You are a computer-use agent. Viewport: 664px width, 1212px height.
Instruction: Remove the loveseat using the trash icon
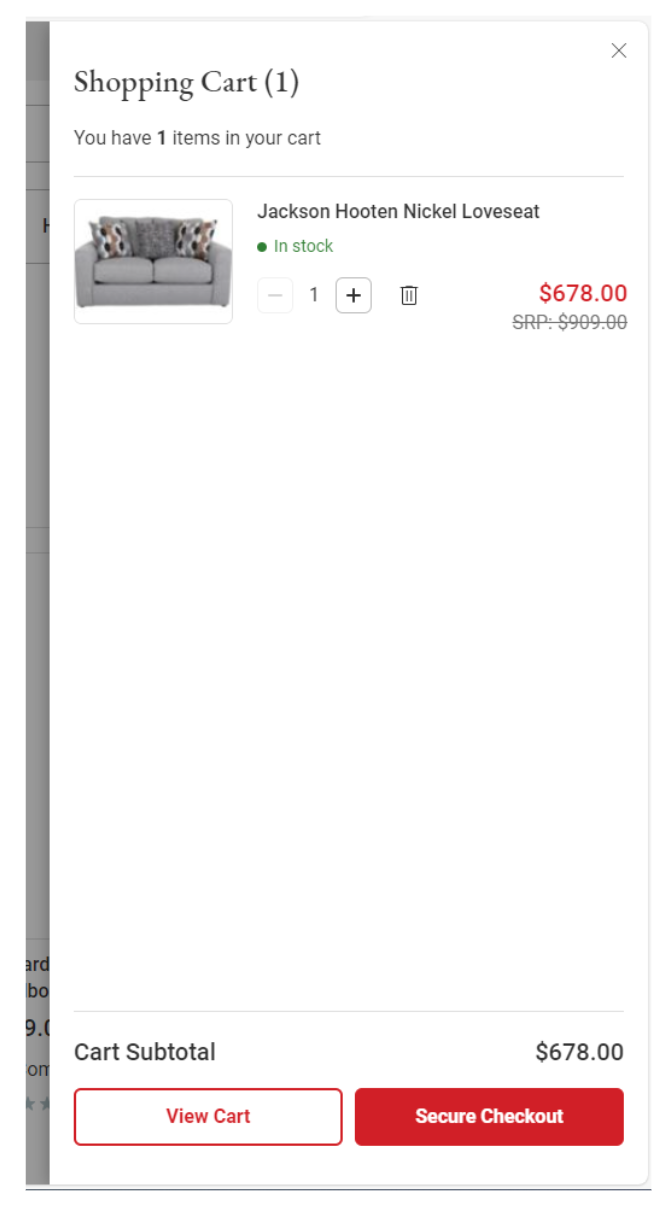408,295
